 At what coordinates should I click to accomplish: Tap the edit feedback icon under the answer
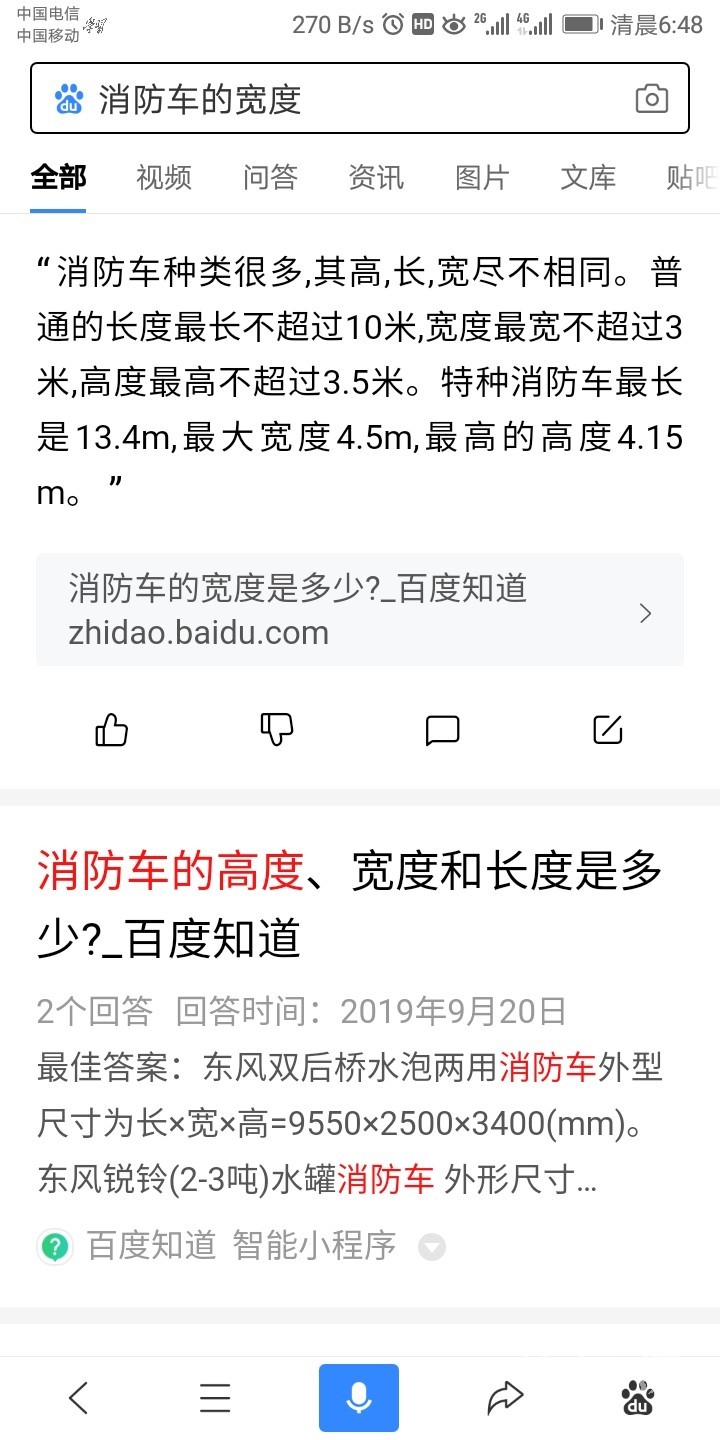click(608, 730)
